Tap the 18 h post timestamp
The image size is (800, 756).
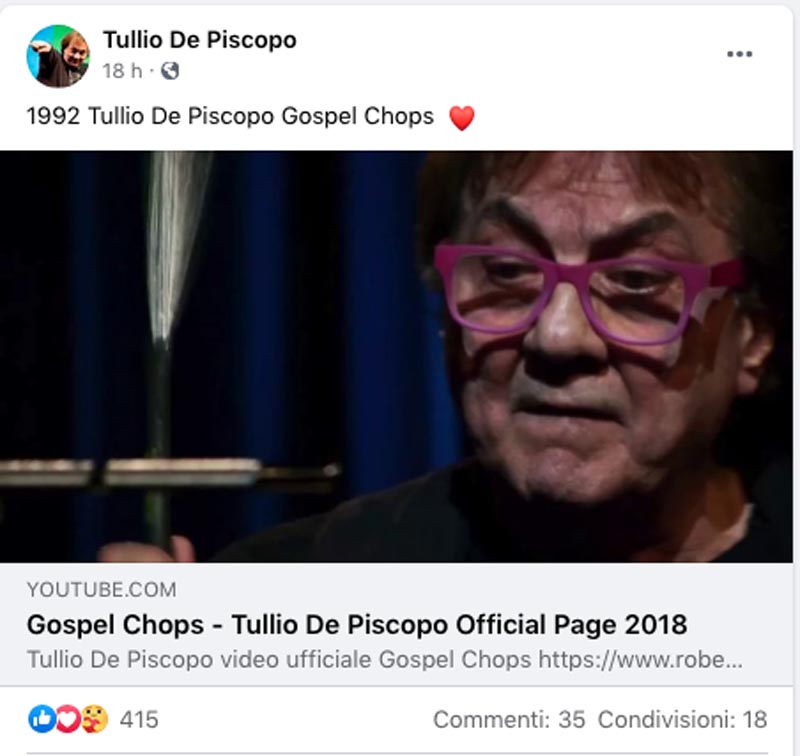[122, 71]
